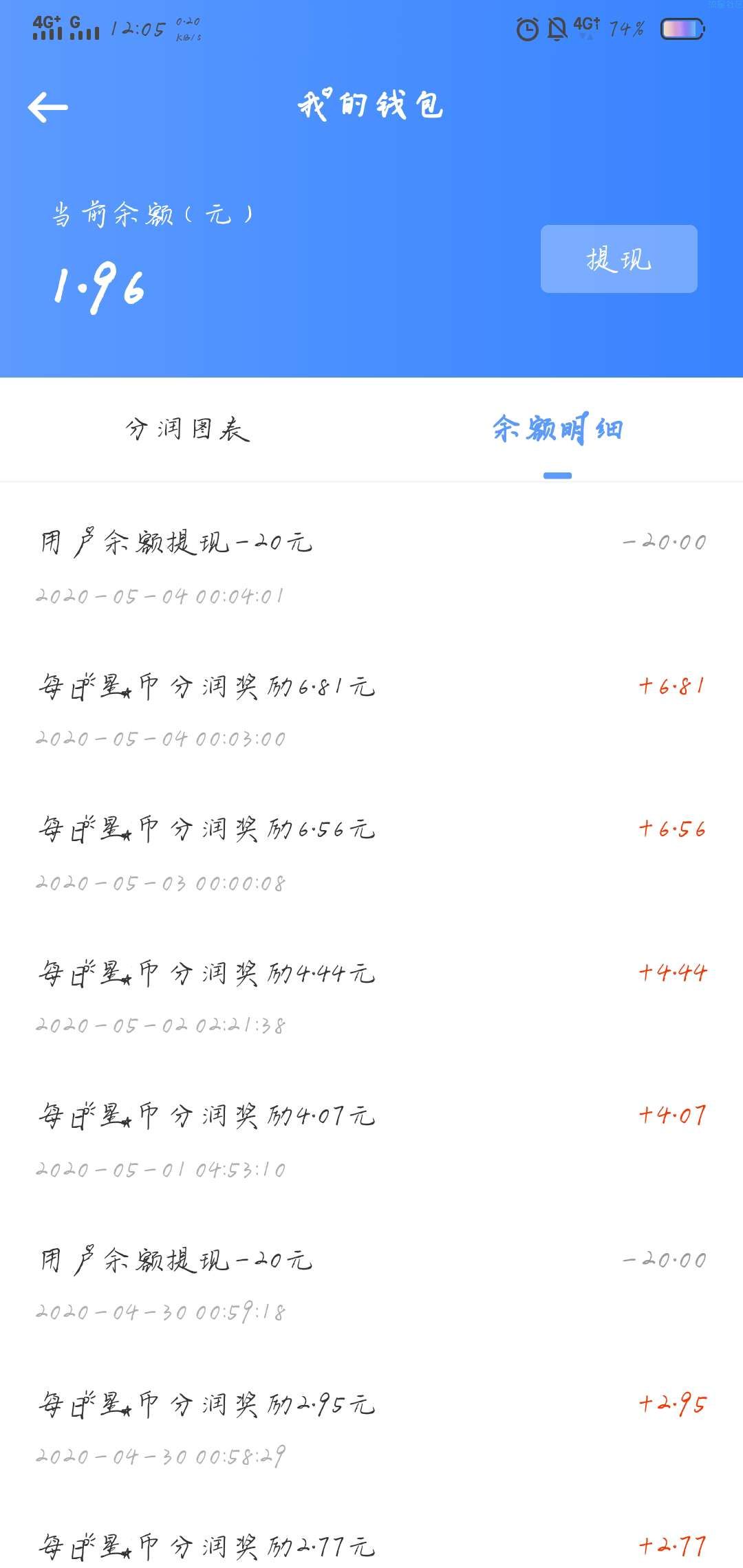The width and height of the screenshot is (743, 1568).
Task: Go back using the arrow icon
Action: [x=48, y=107]
